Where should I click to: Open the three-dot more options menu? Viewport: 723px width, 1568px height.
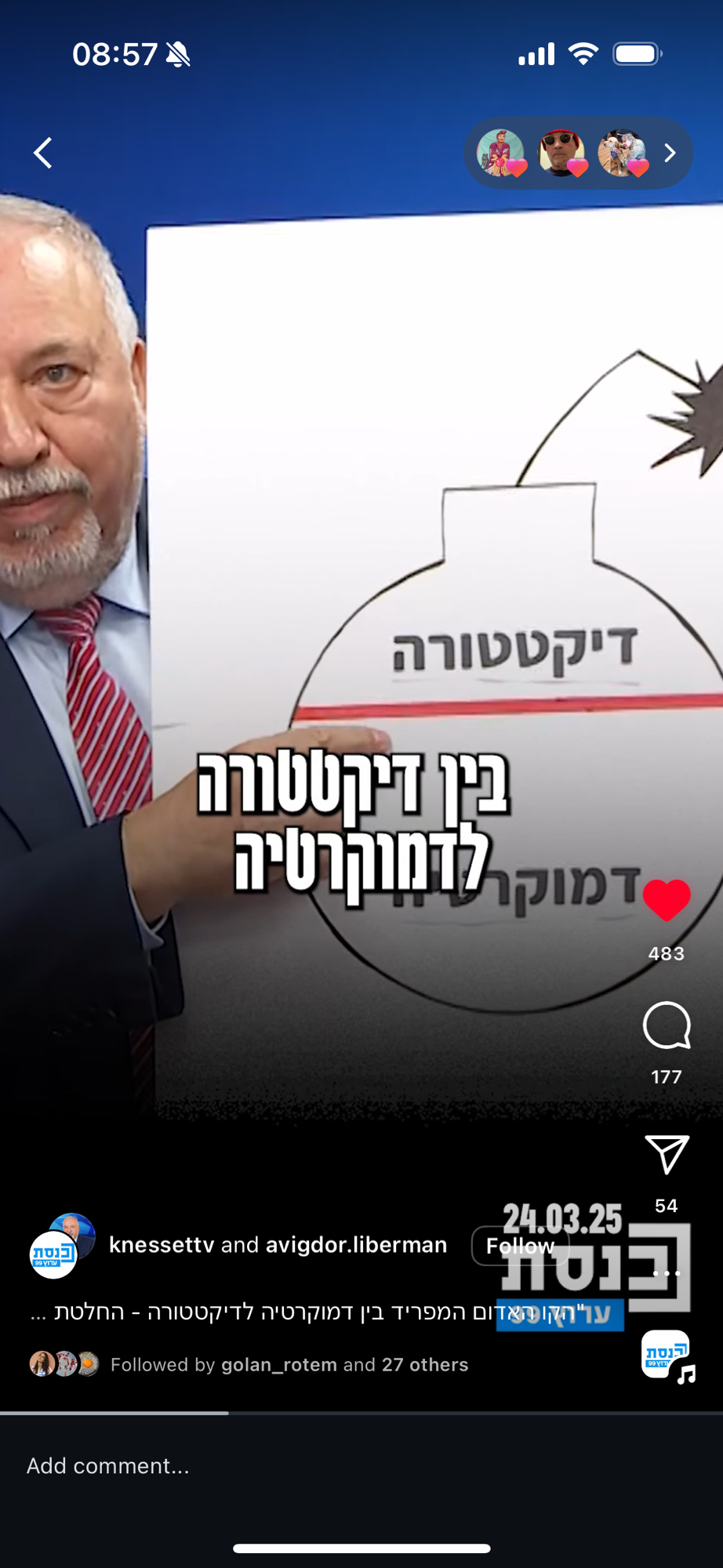pyautogui.click(x=667, y=1272)
